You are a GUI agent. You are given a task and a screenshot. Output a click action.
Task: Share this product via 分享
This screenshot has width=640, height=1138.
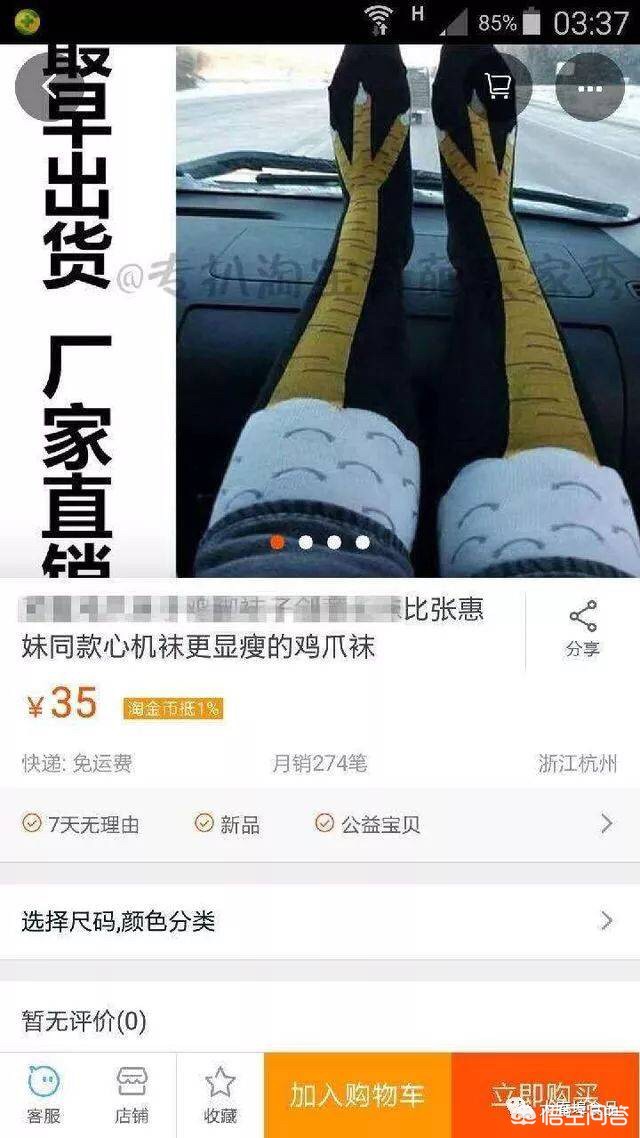coord(583,629)
